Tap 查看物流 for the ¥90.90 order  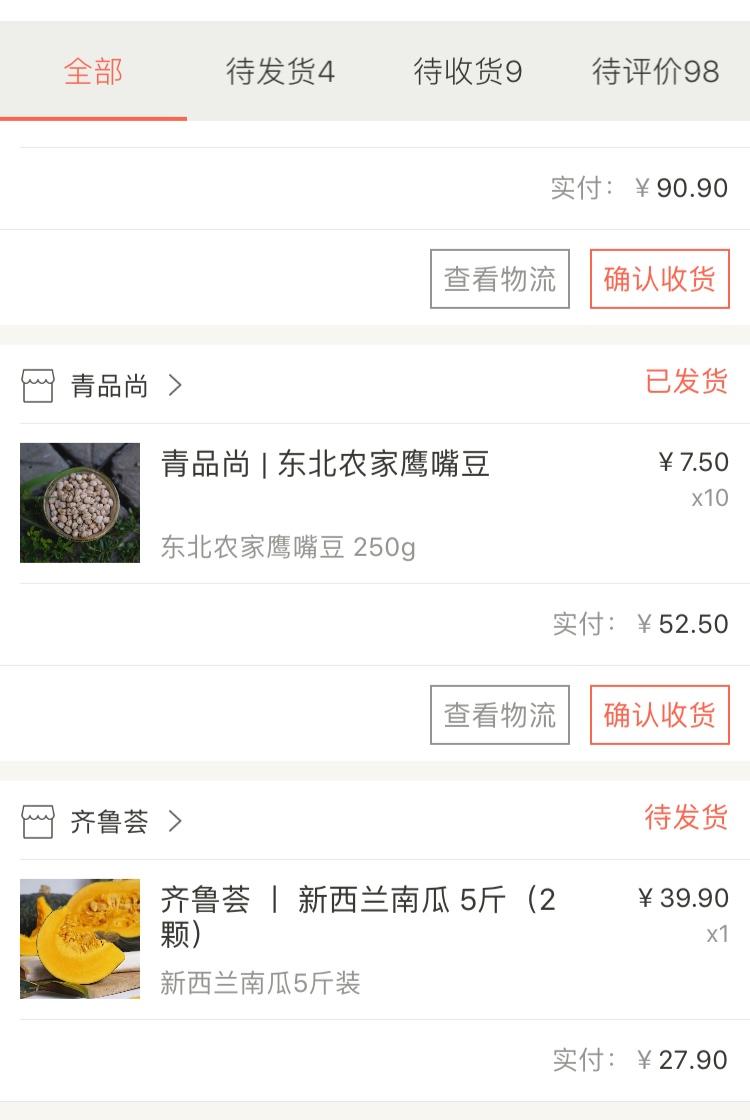click(x=500, y=279)
